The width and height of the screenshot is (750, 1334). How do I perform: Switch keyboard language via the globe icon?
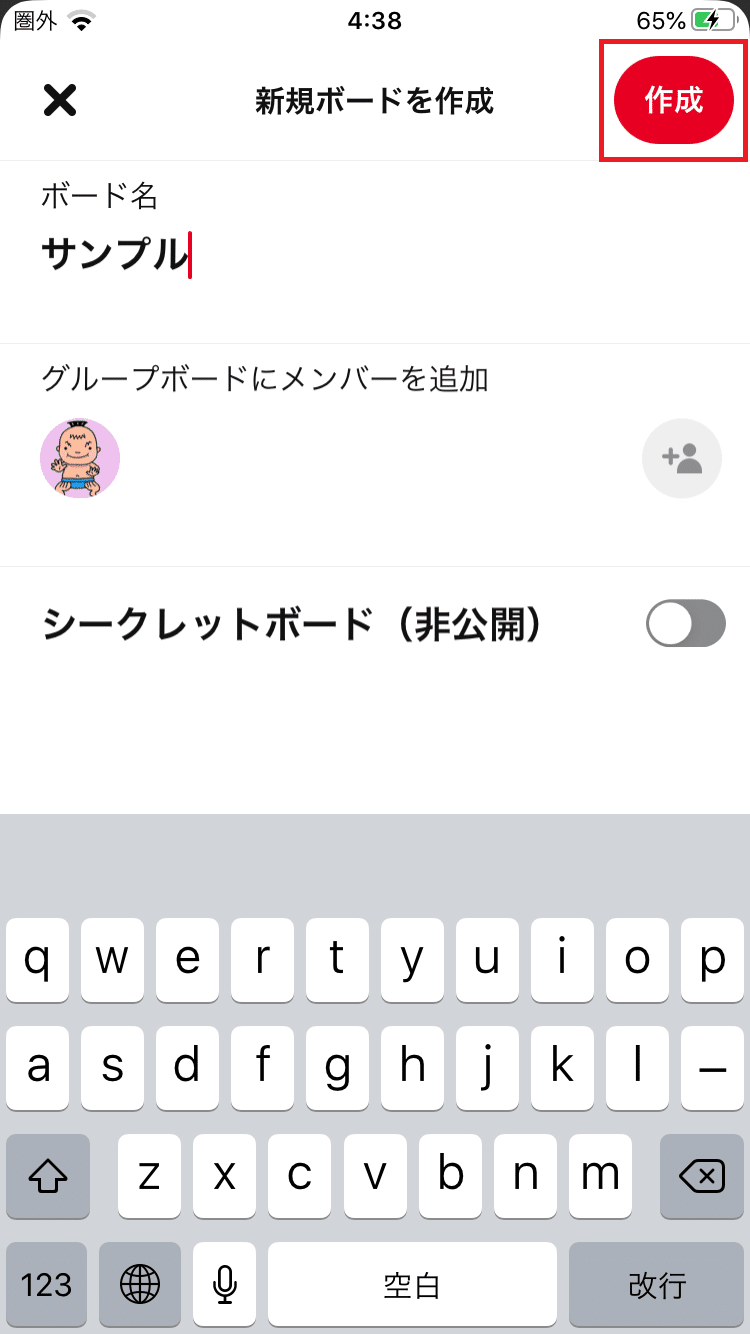(140, 1285)
